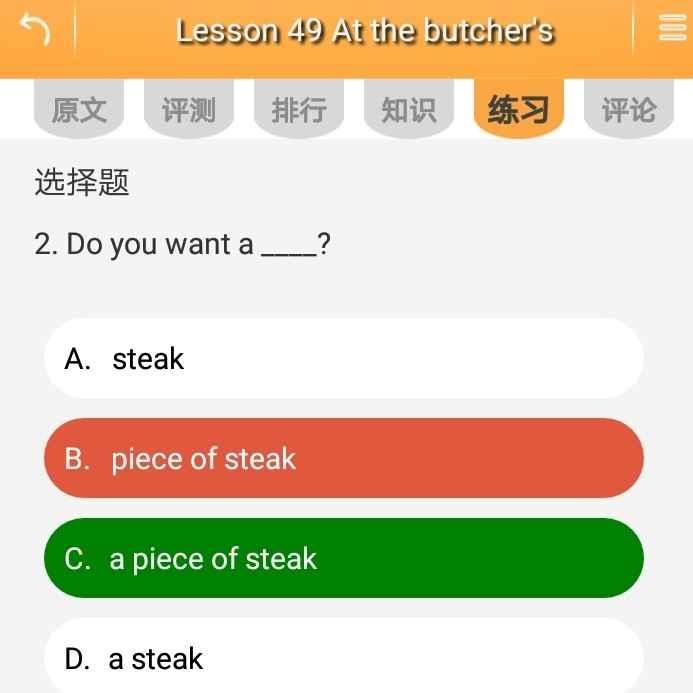Select answer C. a piece of steak

(343, 558)
